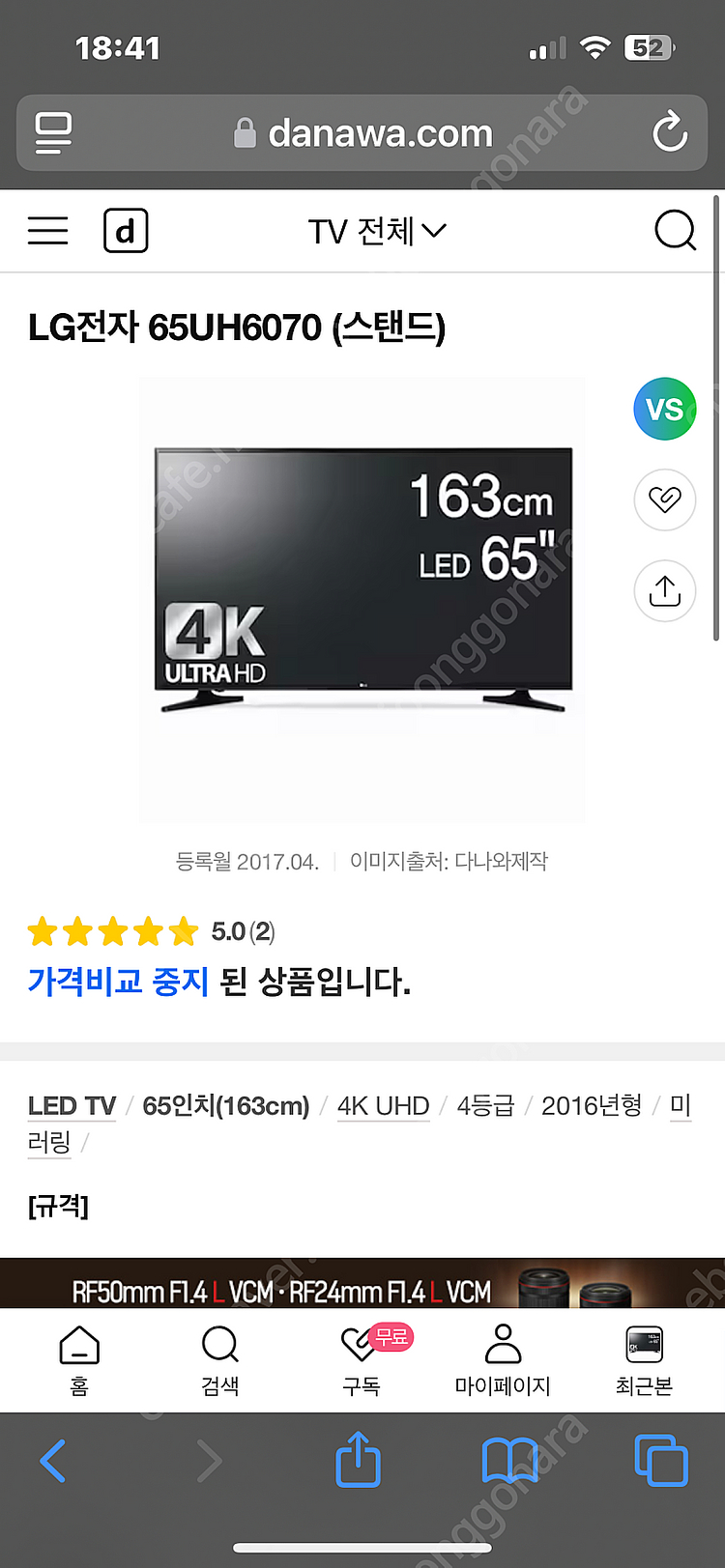This screenshot has width=725, height=1568.
Task: Reload the page in Safari
Action: [669, 133]
